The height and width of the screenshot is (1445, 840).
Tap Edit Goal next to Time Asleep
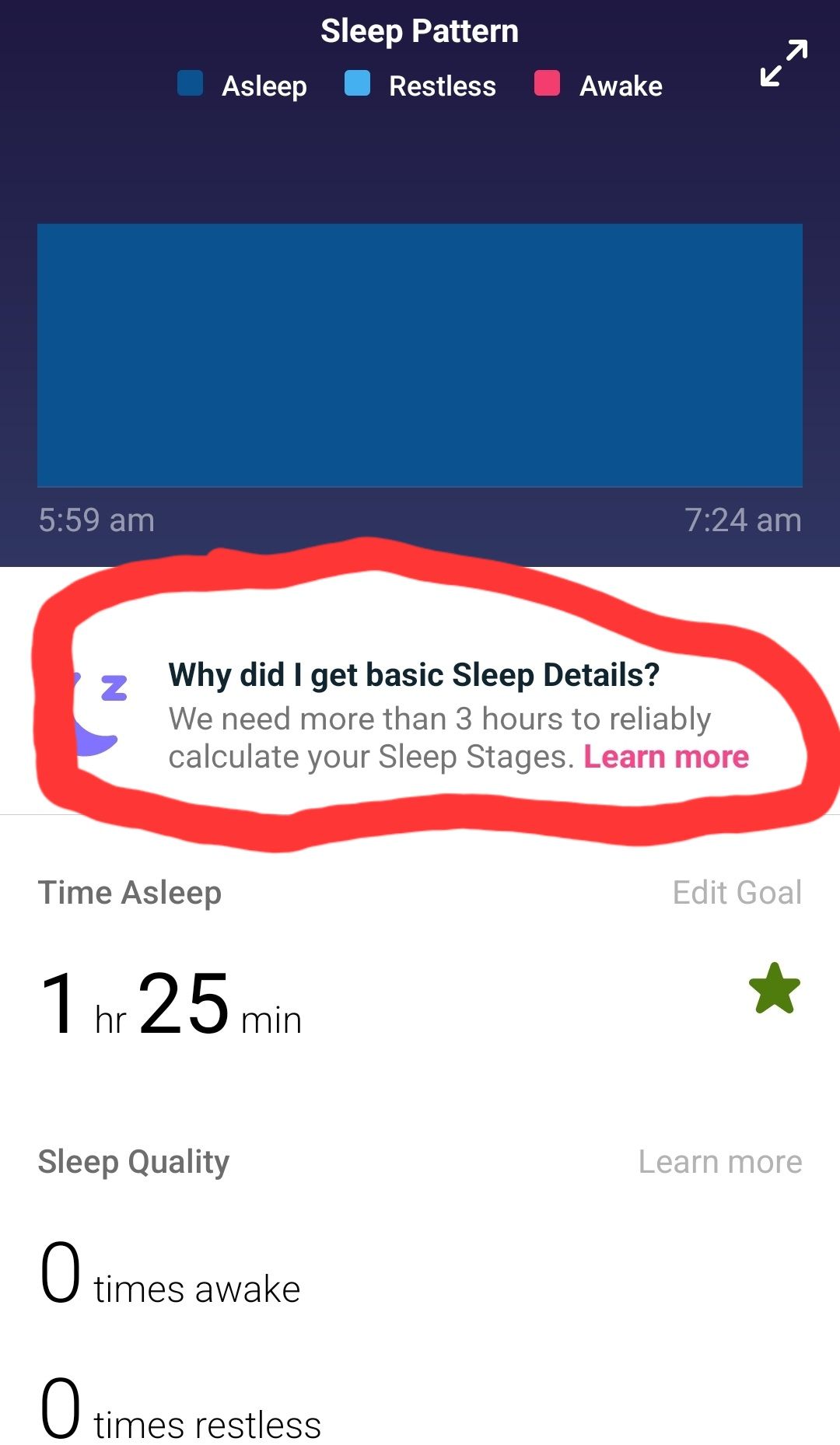[737, 893]
